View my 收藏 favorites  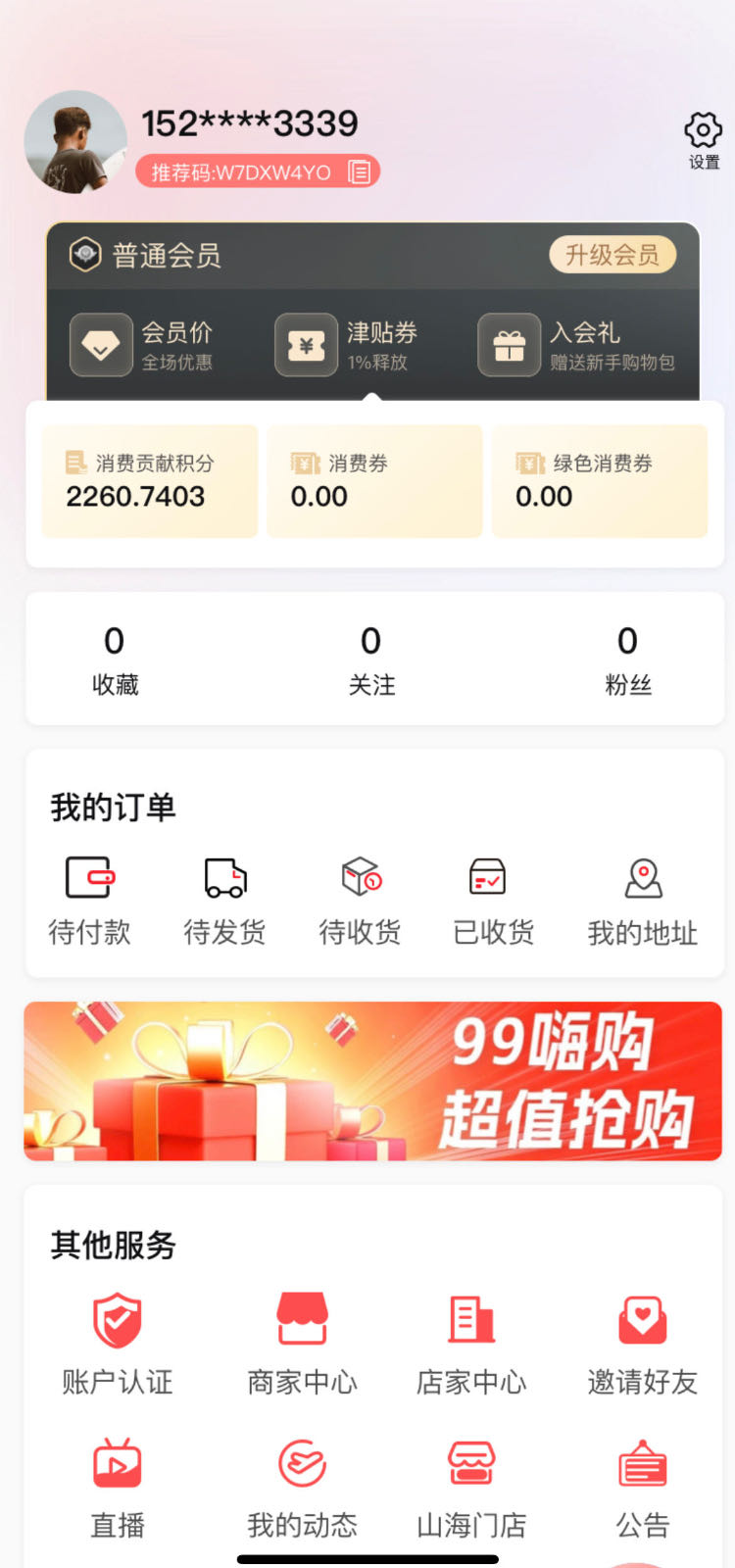pos(115,660)
